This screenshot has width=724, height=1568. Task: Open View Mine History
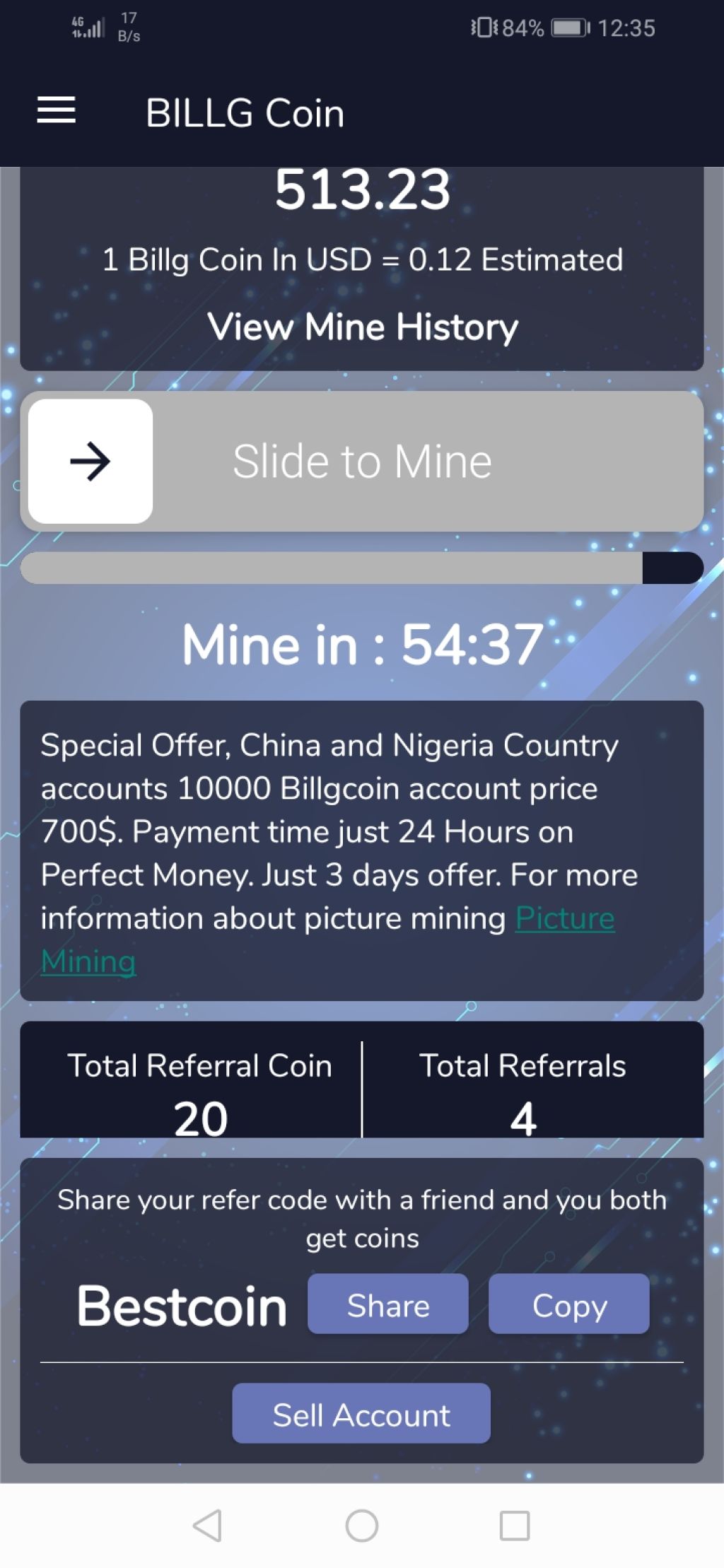362,327
